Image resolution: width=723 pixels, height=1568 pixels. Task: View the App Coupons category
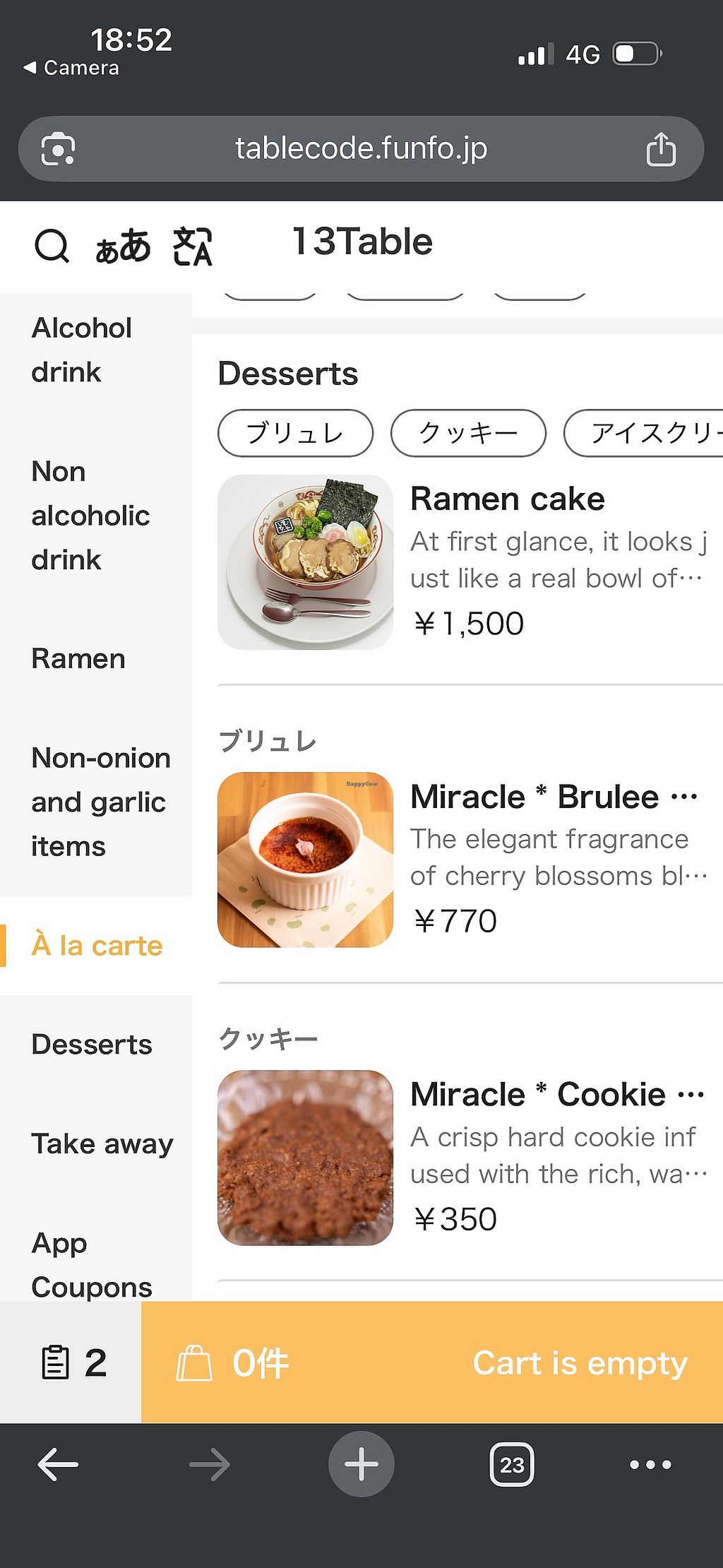point(92,1264)
